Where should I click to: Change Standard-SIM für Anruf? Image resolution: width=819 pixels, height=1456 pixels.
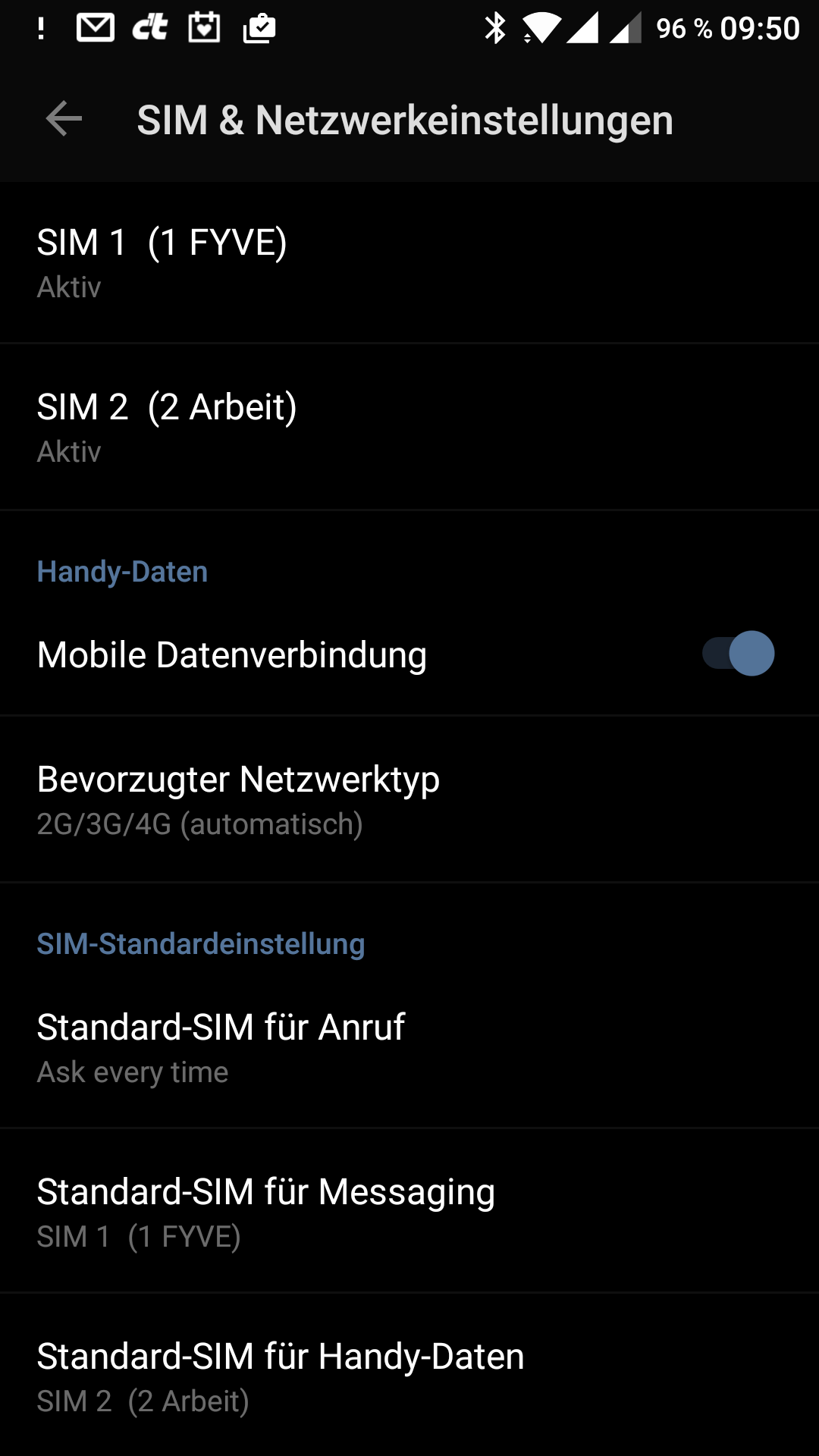click(x=409, y=1047)
